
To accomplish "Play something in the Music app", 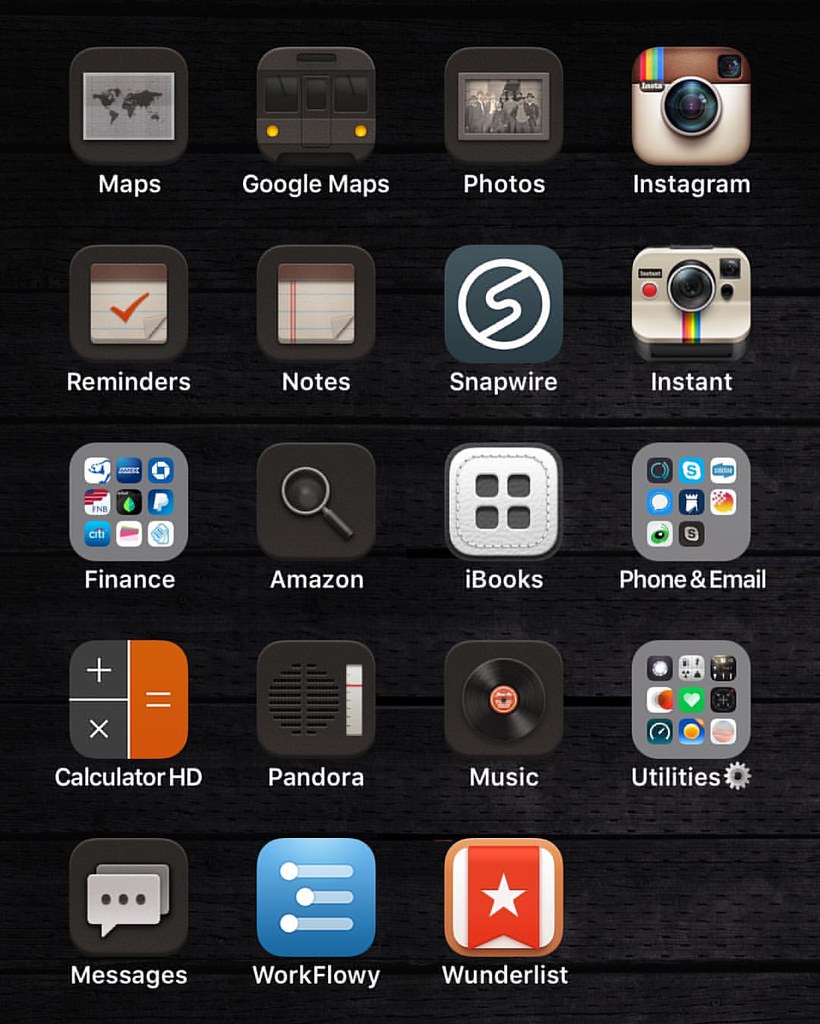I will pos(504,699).
